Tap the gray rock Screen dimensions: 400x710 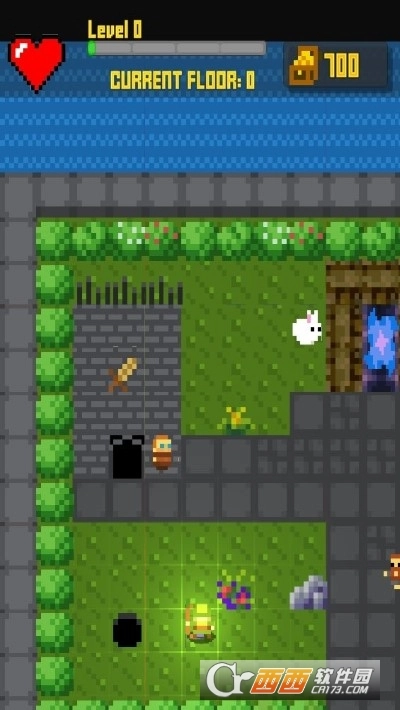[x=308, y=592]
